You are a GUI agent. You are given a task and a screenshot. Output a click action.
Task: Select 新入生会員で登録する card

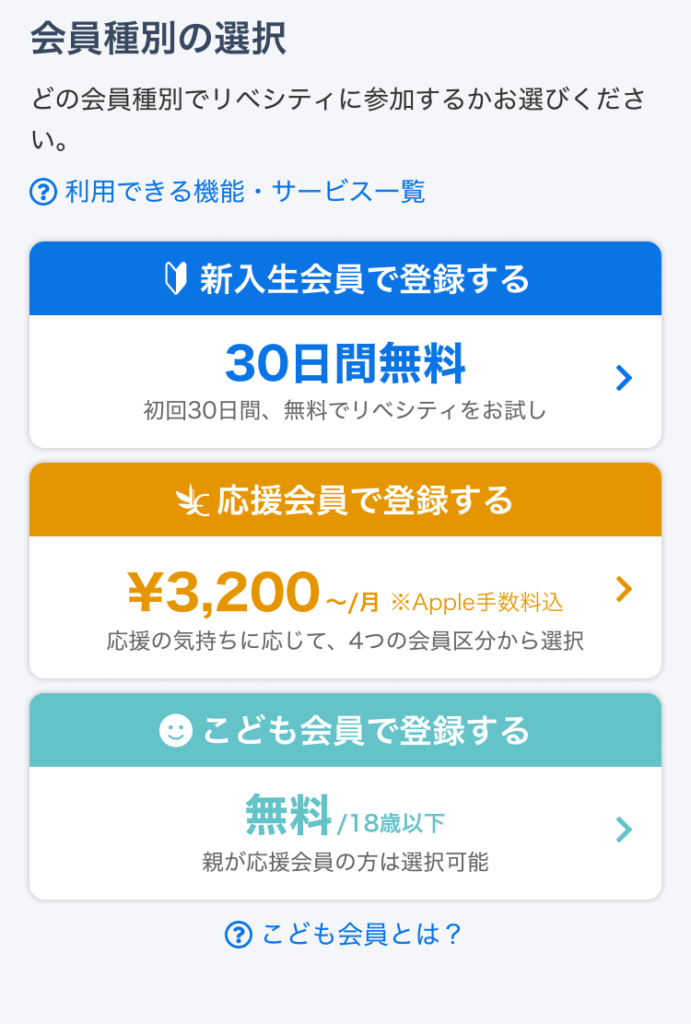click(x=345, y=345)
